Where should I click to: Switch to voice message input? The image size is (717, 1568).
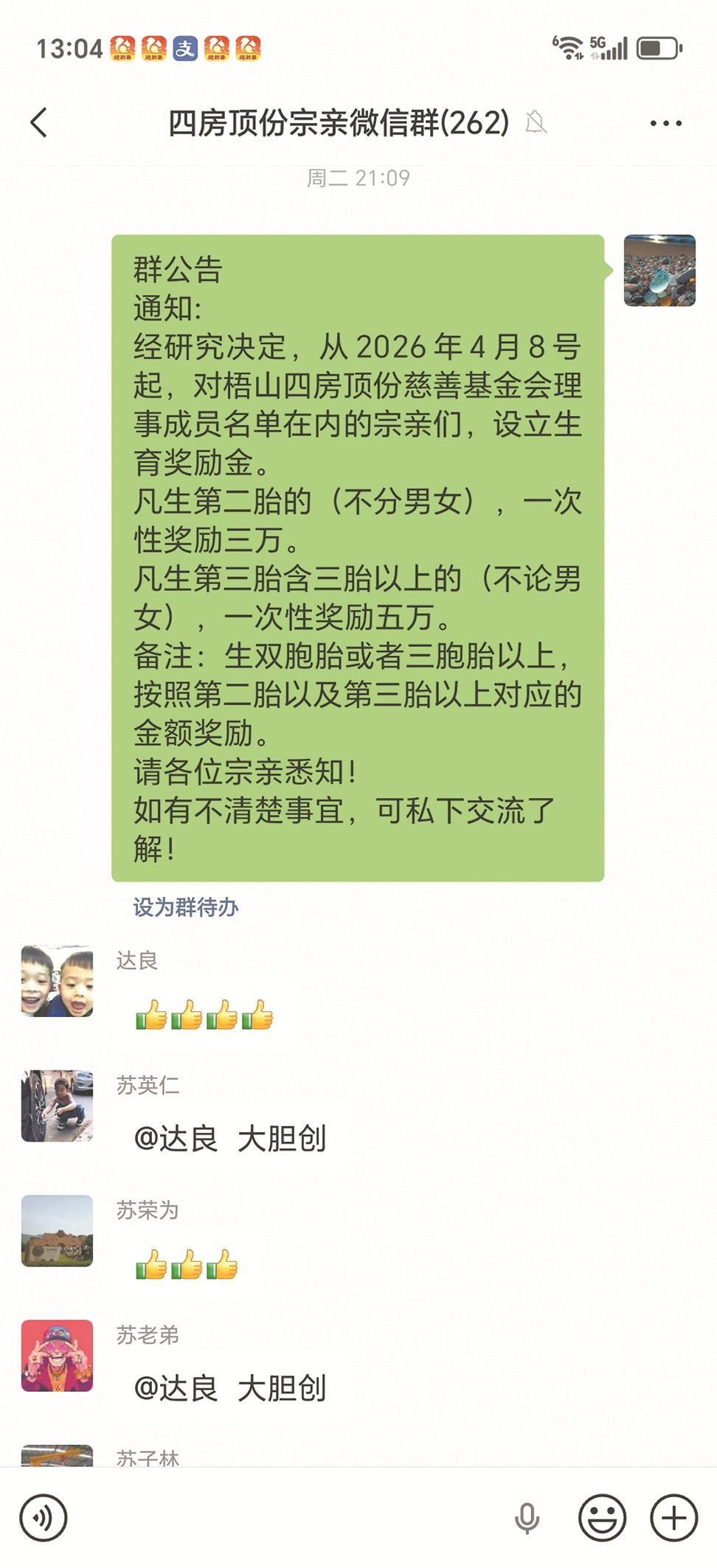[x=43, y=1518]
